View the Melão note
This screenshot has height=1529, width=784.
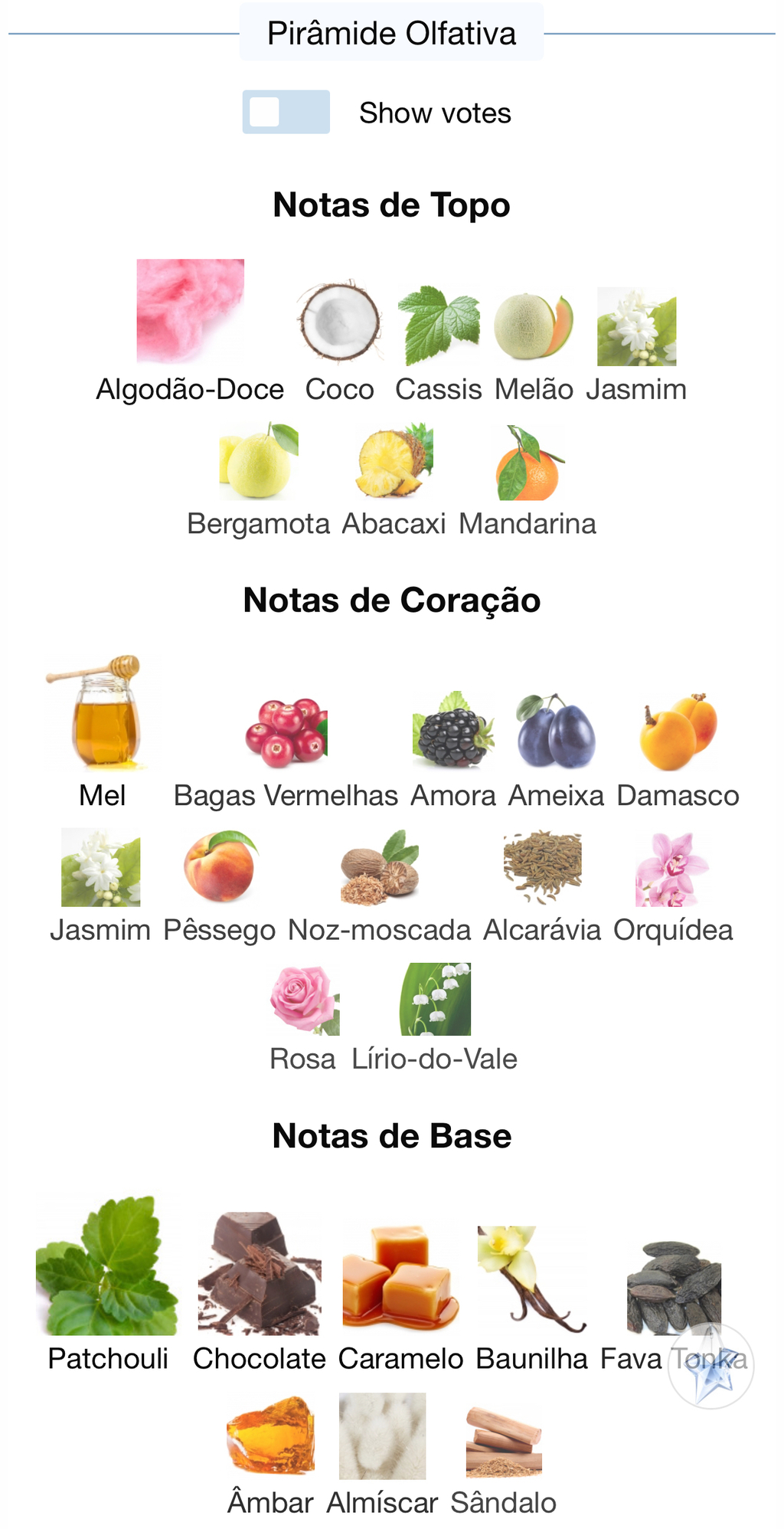[534, 325]
